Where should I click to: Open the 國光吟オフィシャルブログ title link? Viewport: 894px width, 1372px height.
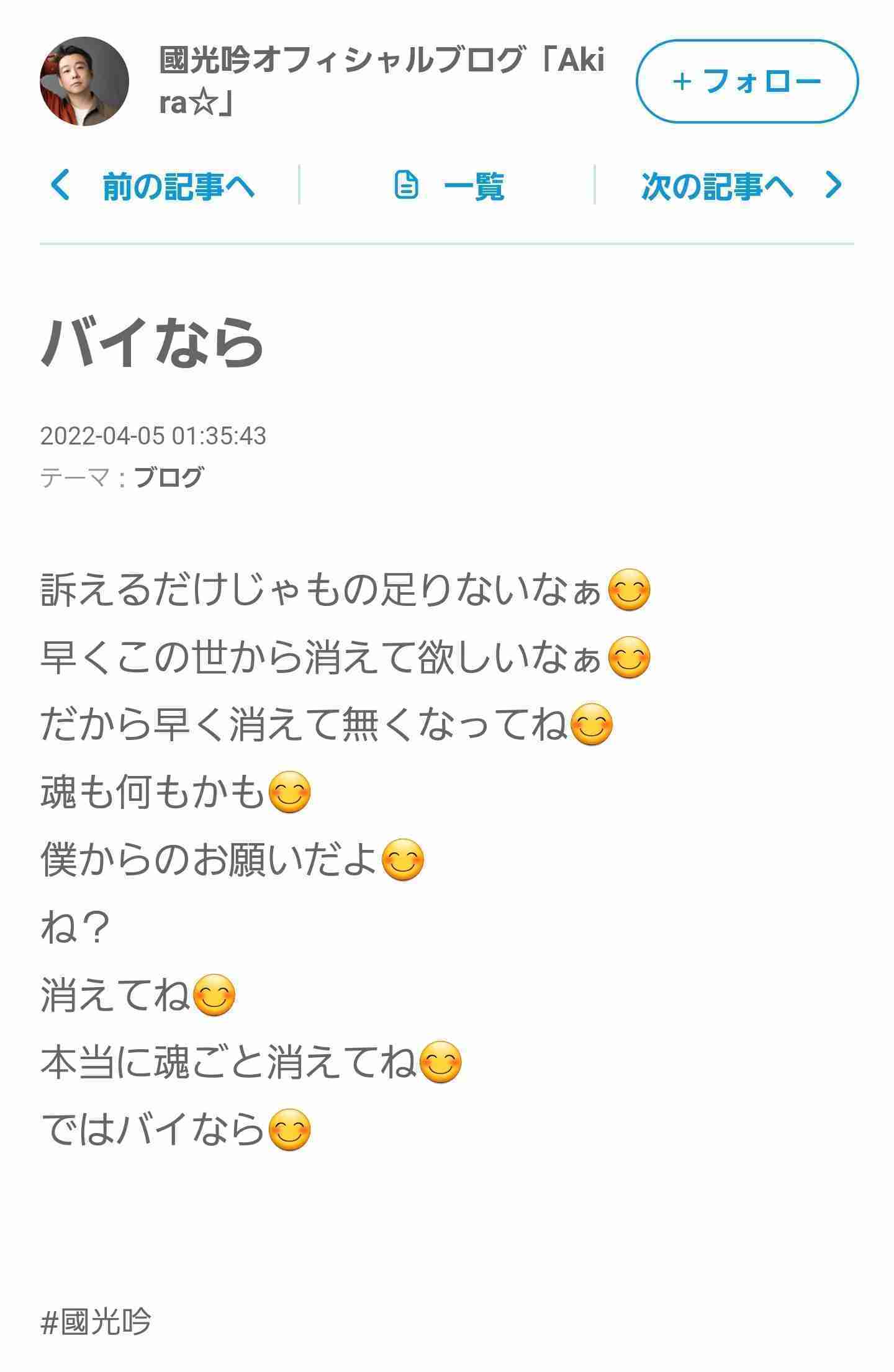381,81
